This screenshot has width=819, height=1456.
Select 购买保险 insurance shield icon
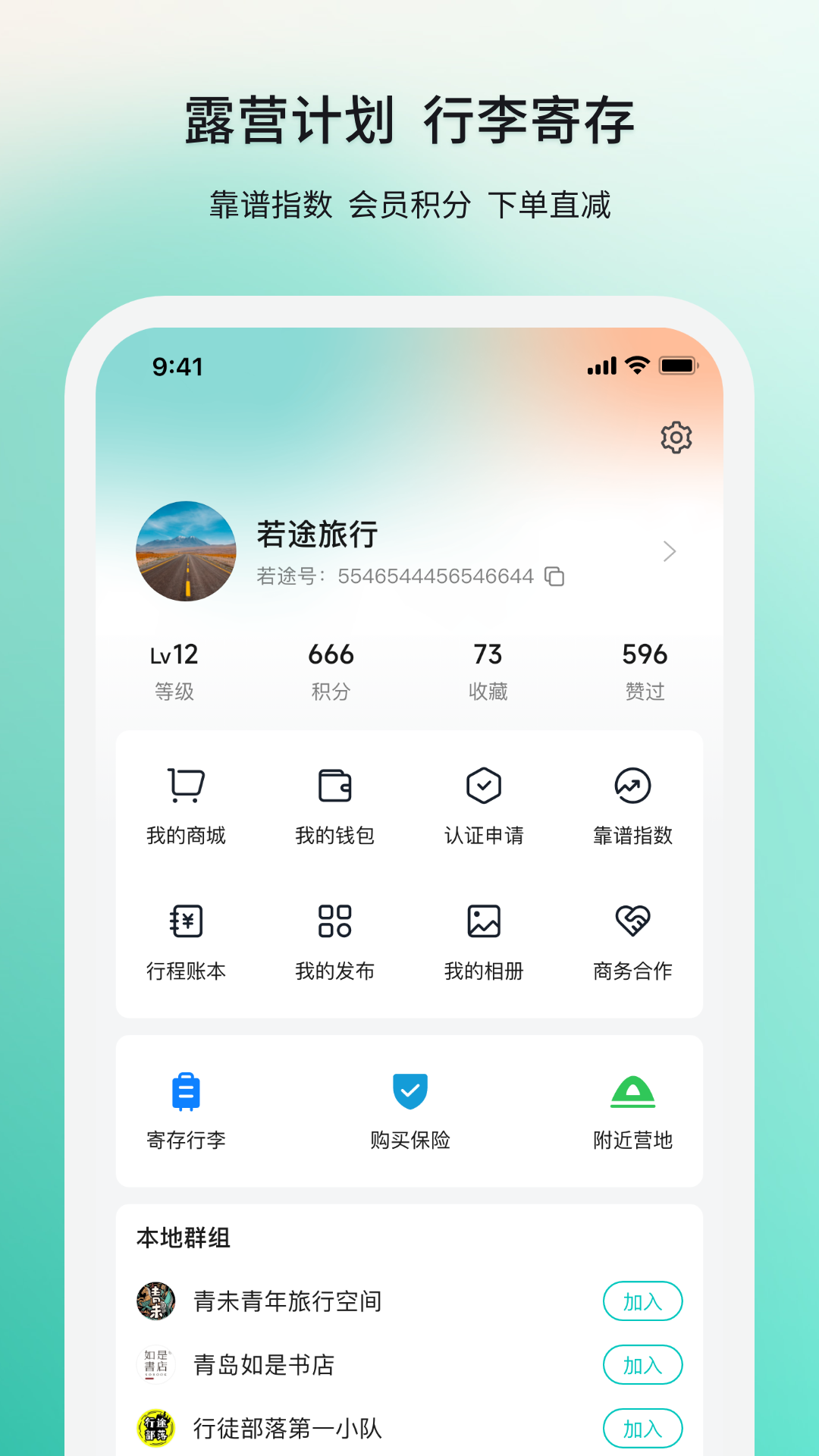click(409, 1092)
